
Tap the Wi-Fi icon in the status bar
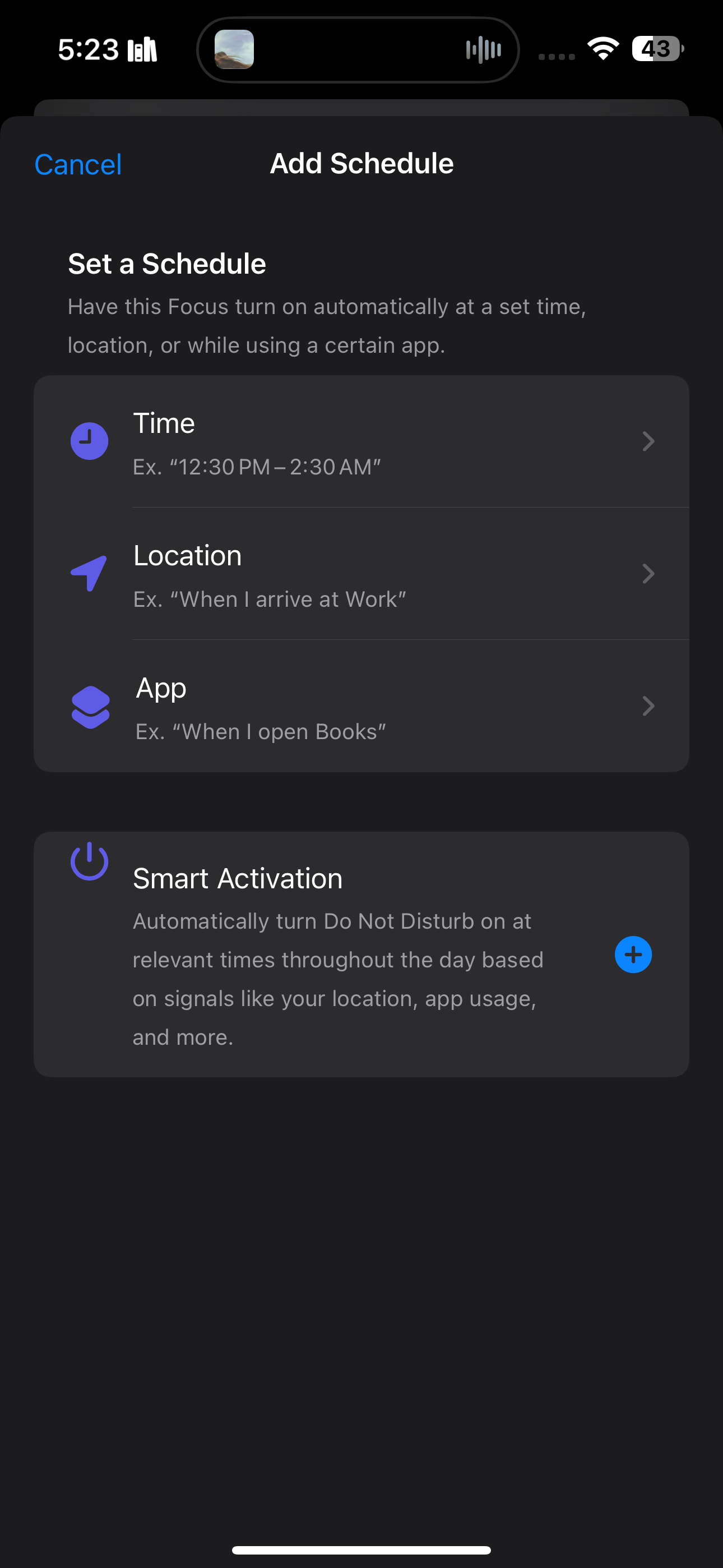point(602,49)
